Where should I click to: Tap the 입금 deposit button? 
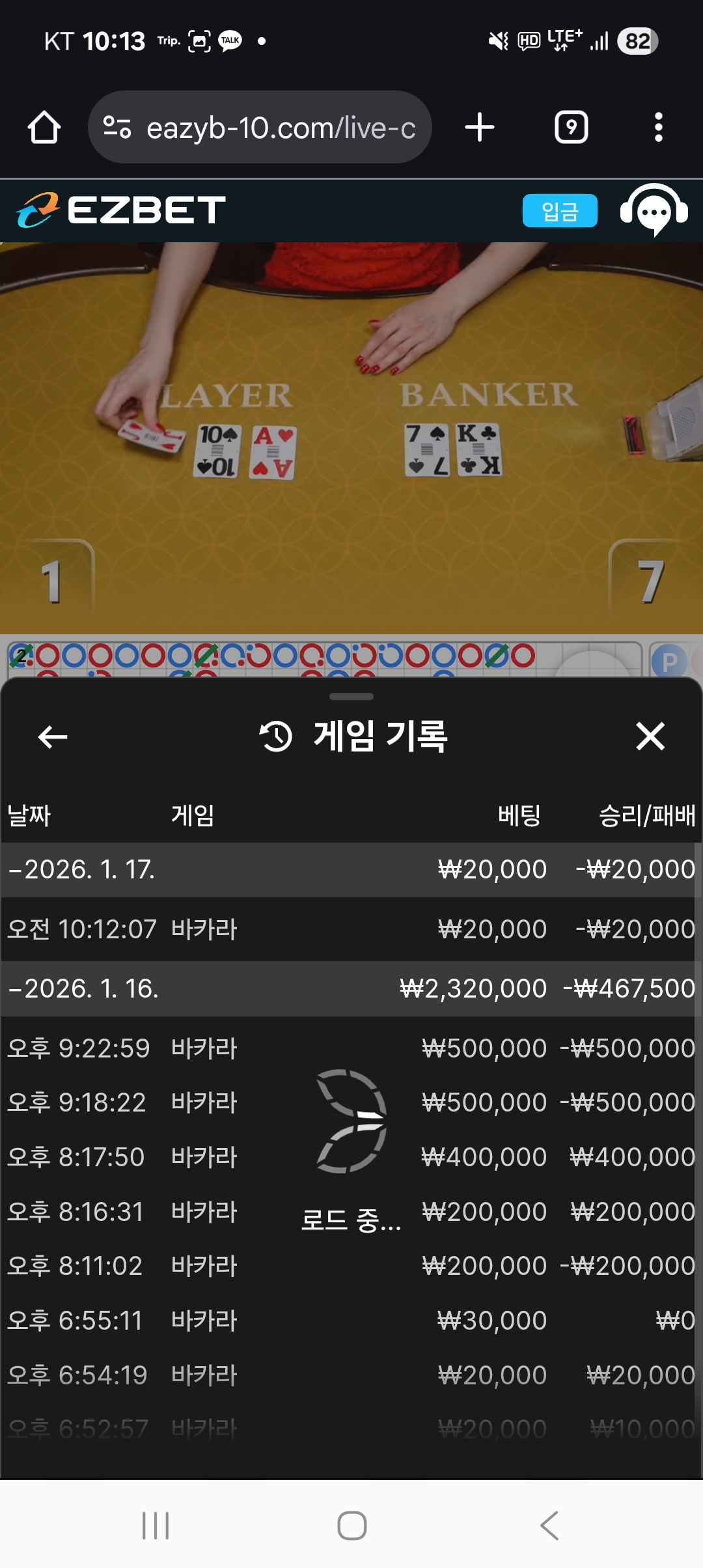tap(559, 211)
